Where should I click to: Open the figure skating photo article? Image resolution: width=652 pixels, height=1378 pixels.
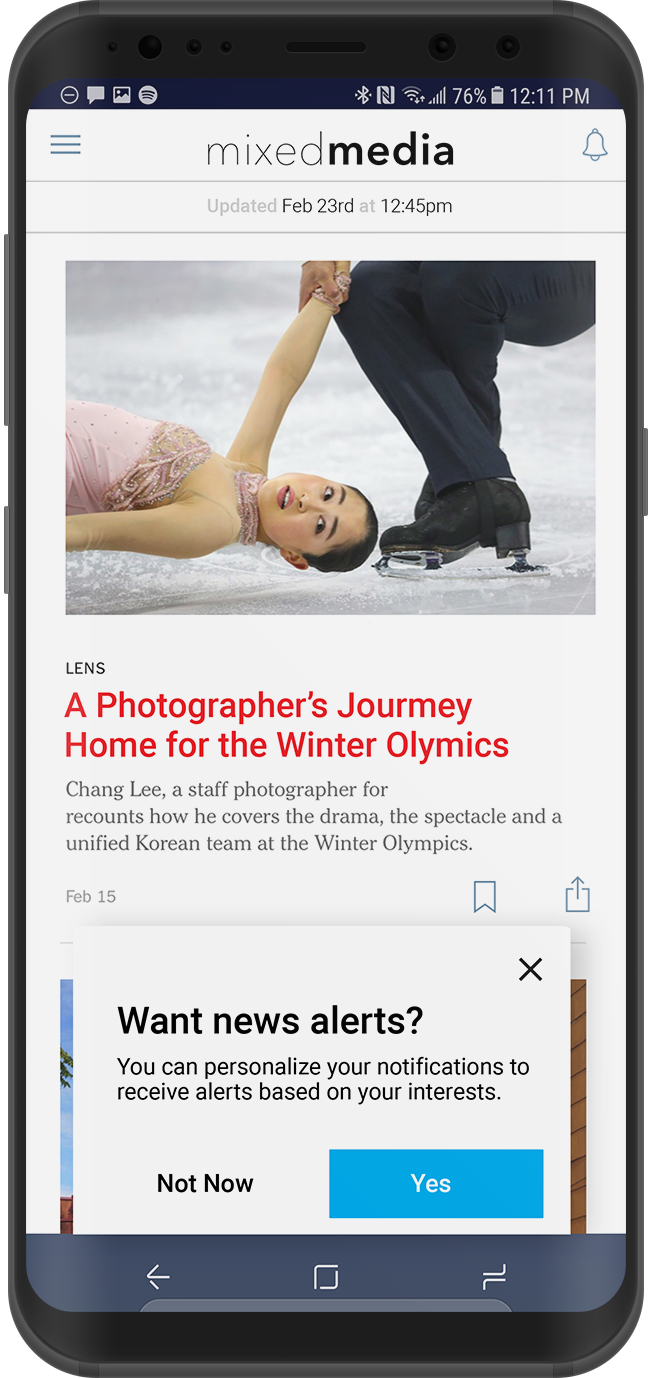[x=330, y=437]
